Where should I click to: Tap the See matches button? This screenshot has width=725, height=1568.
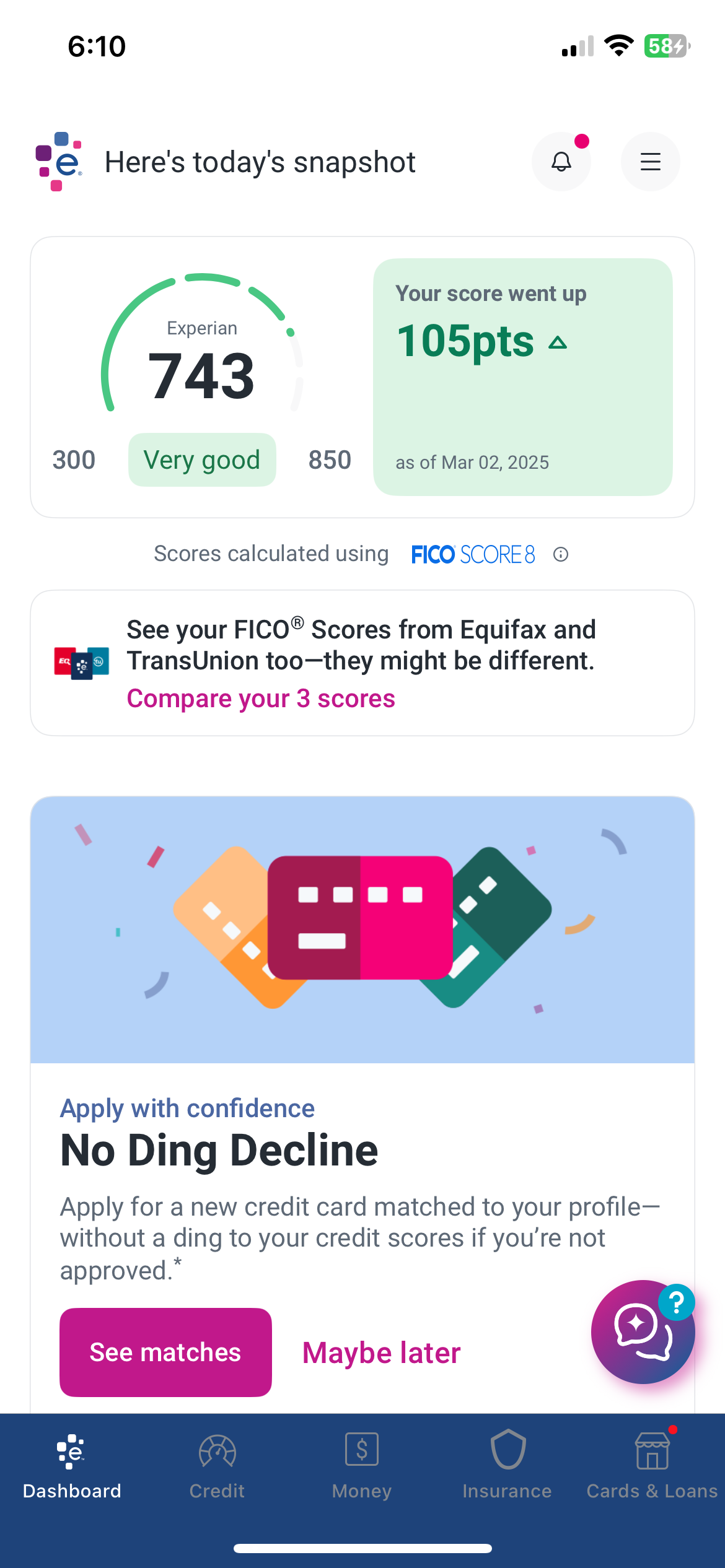[x=165, y=1352]
